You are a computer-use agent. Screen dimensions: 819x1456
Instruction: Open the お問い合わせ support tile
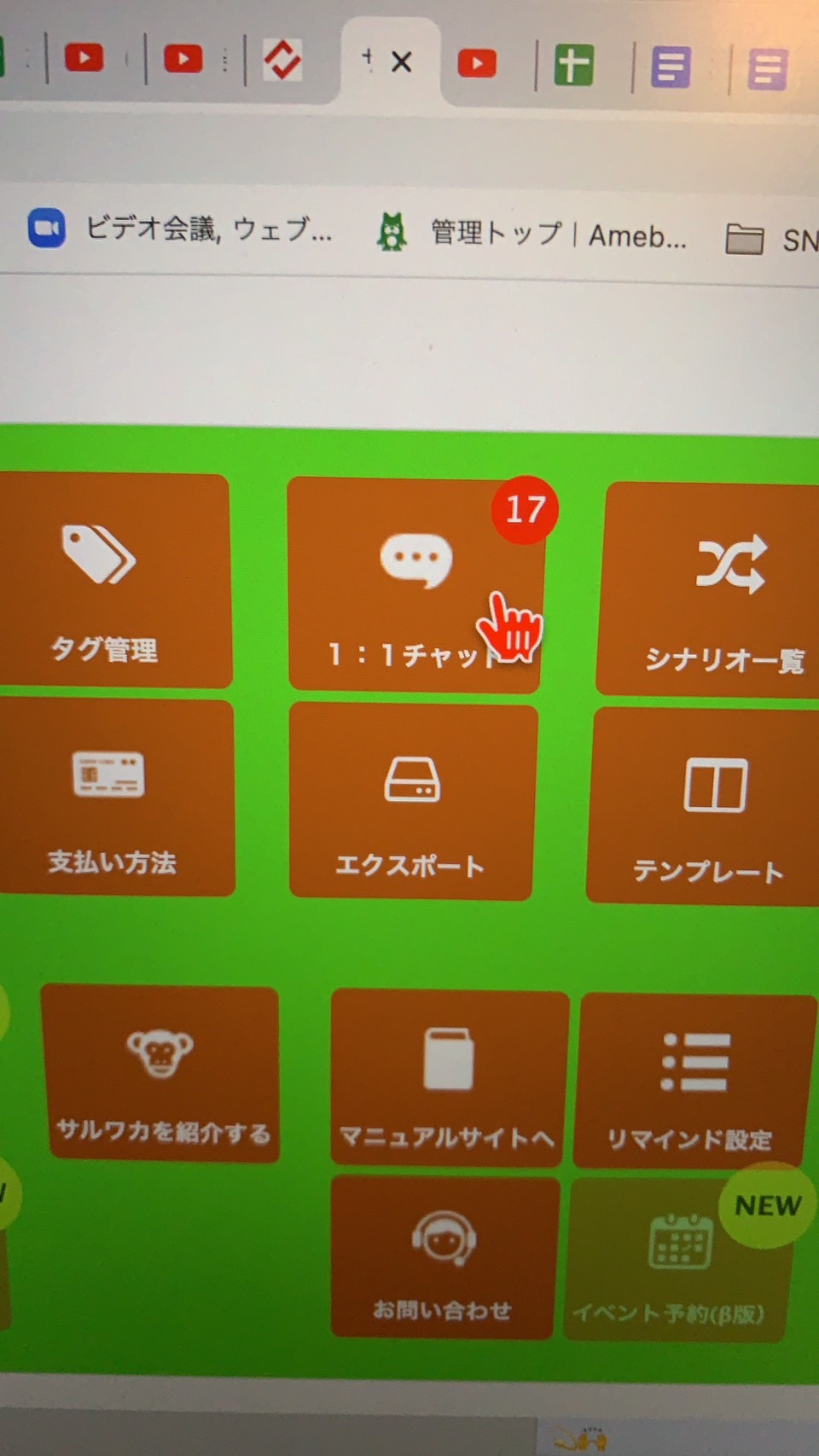pos(444,1257)
